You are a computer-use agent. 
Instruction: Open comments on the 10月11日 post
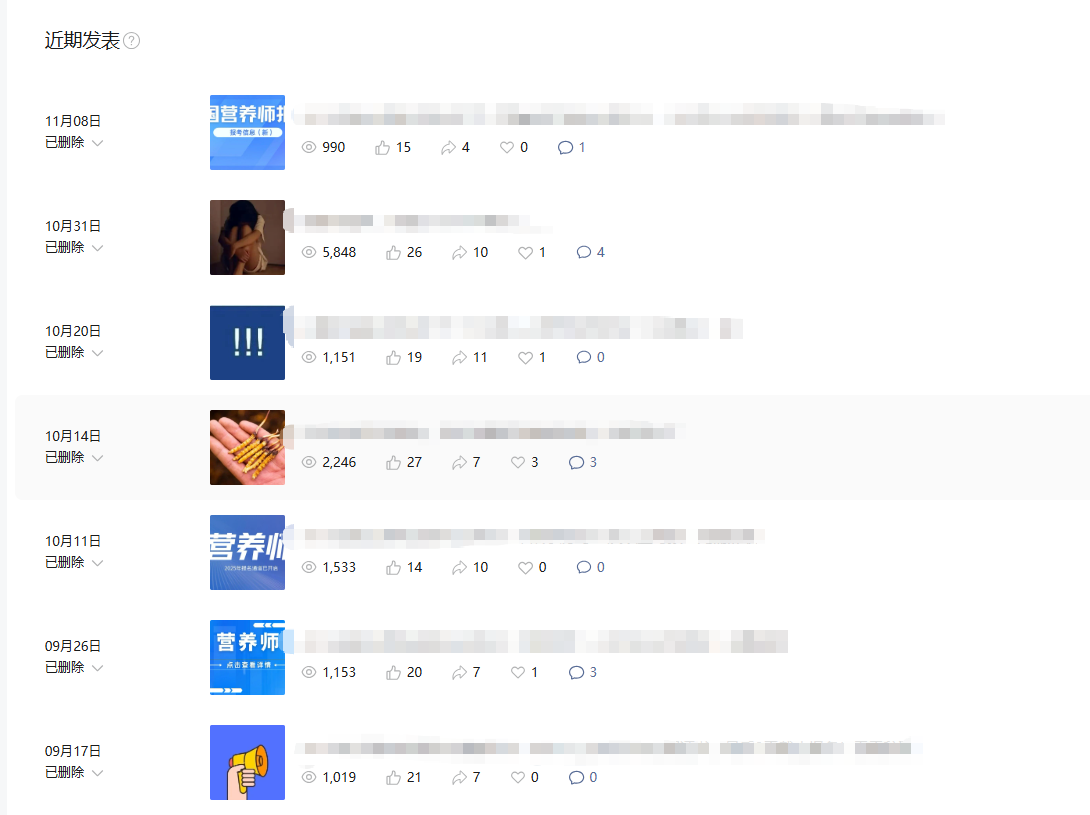point(590,567)
